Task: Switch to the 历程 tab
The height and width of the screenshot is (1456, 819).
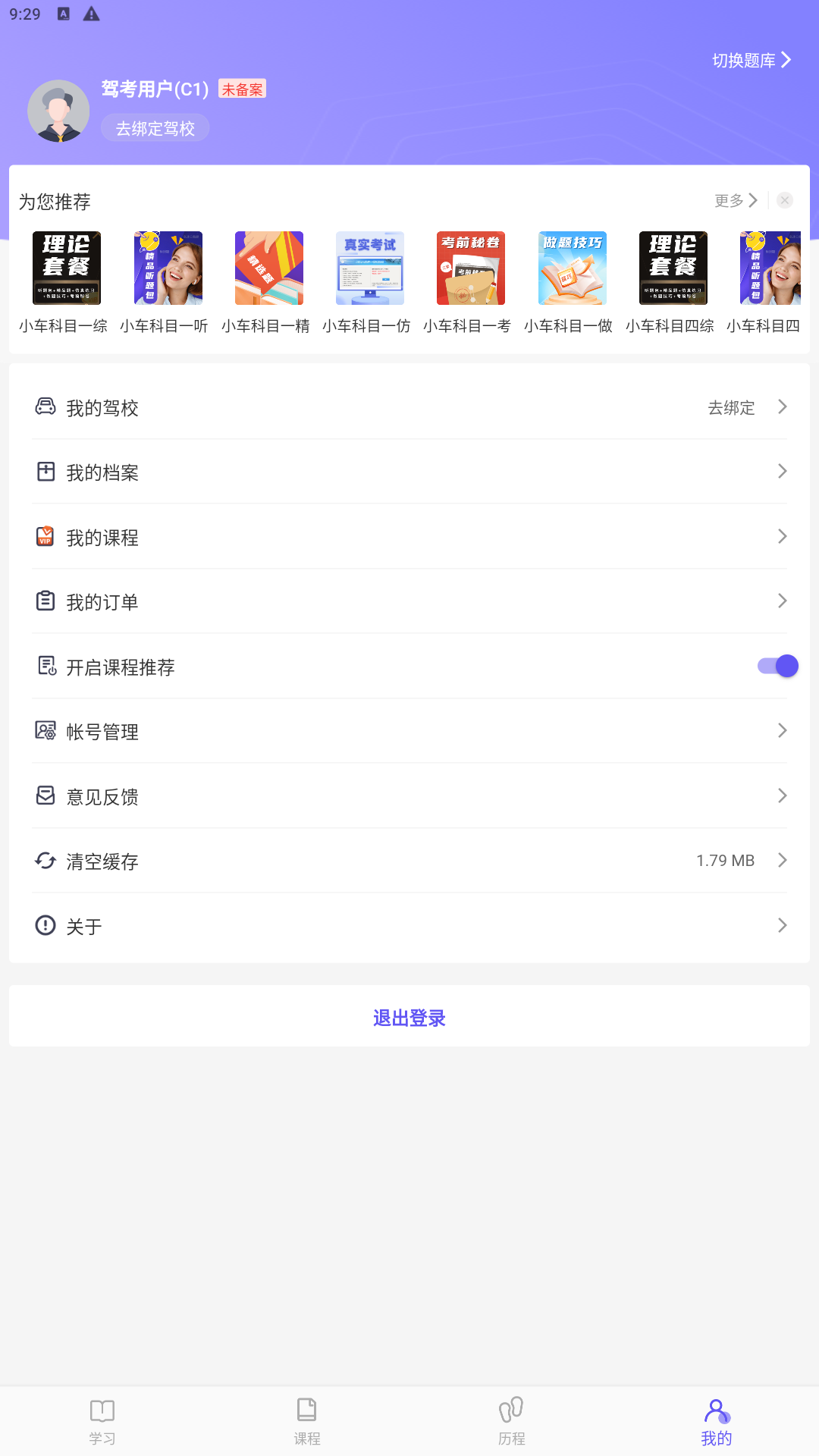Action: pos(512,1420)
